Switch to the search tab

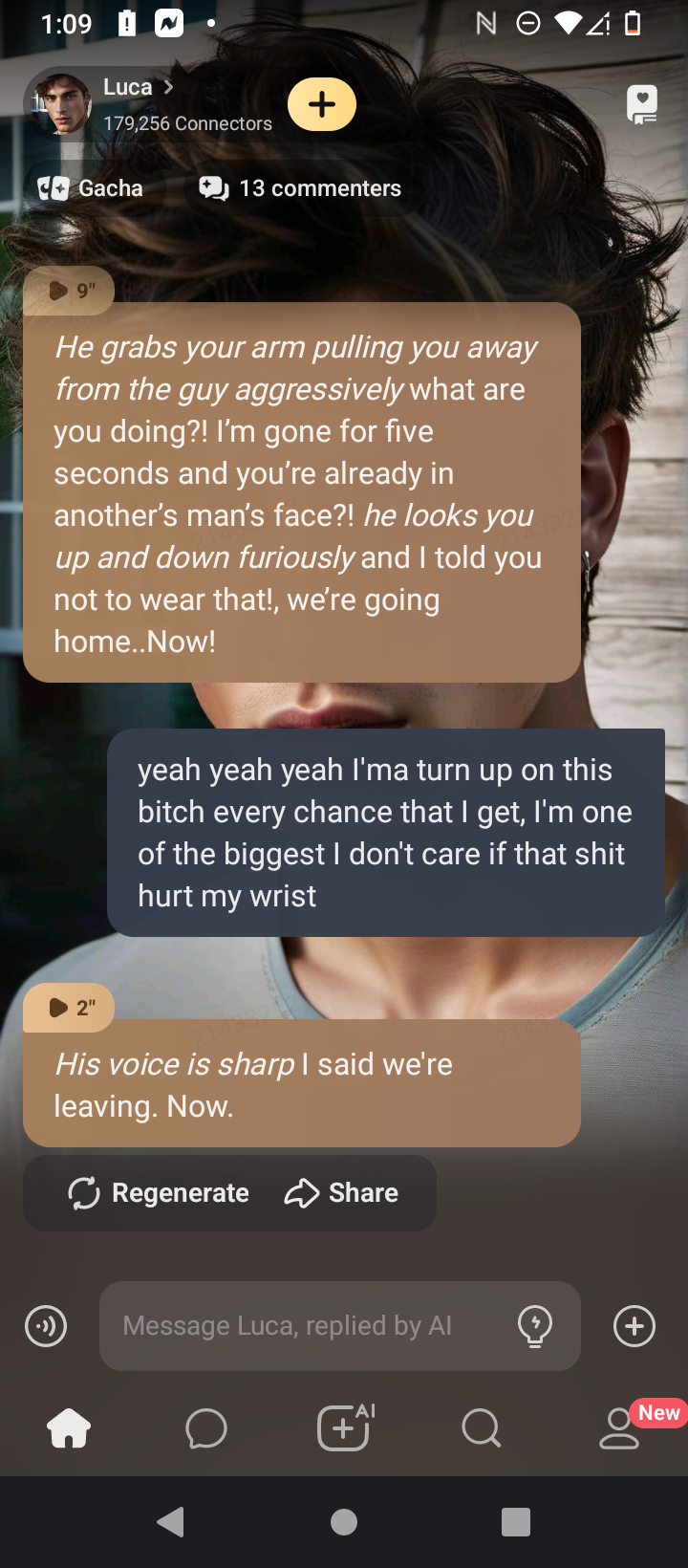pyautogui.click(x=481, y=1429)
